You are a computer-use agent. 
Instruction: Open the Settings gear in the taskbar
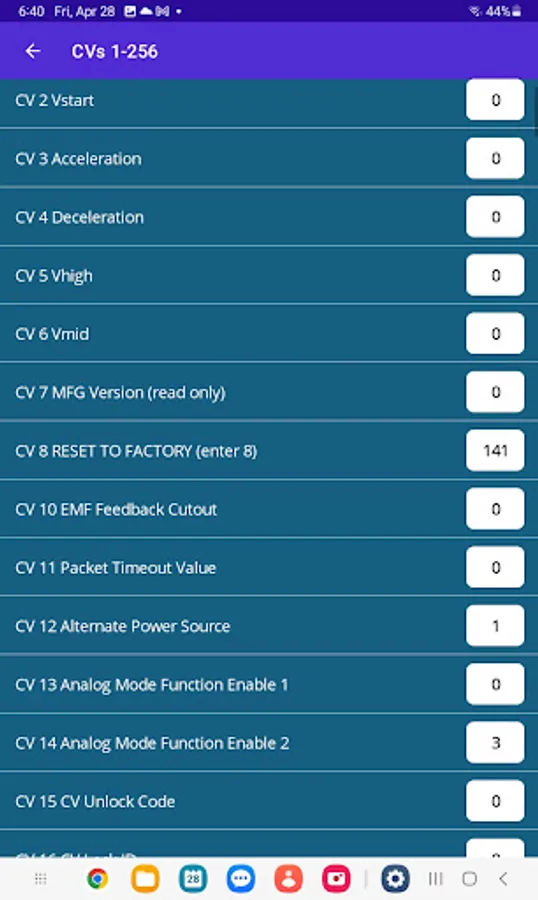(x=395, y=879)
